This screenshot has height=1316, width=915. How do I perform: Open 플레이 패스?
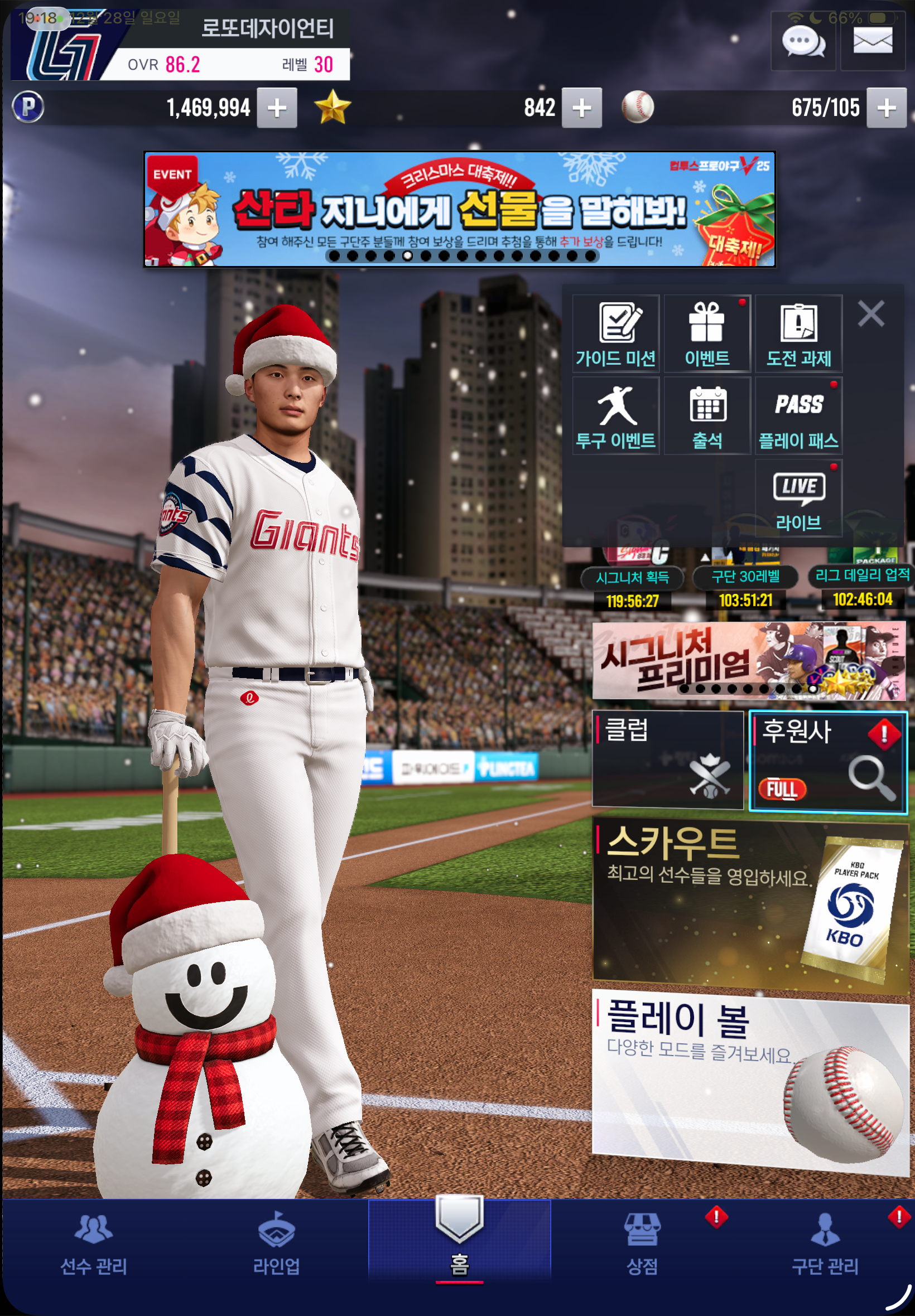click(798, 416)
